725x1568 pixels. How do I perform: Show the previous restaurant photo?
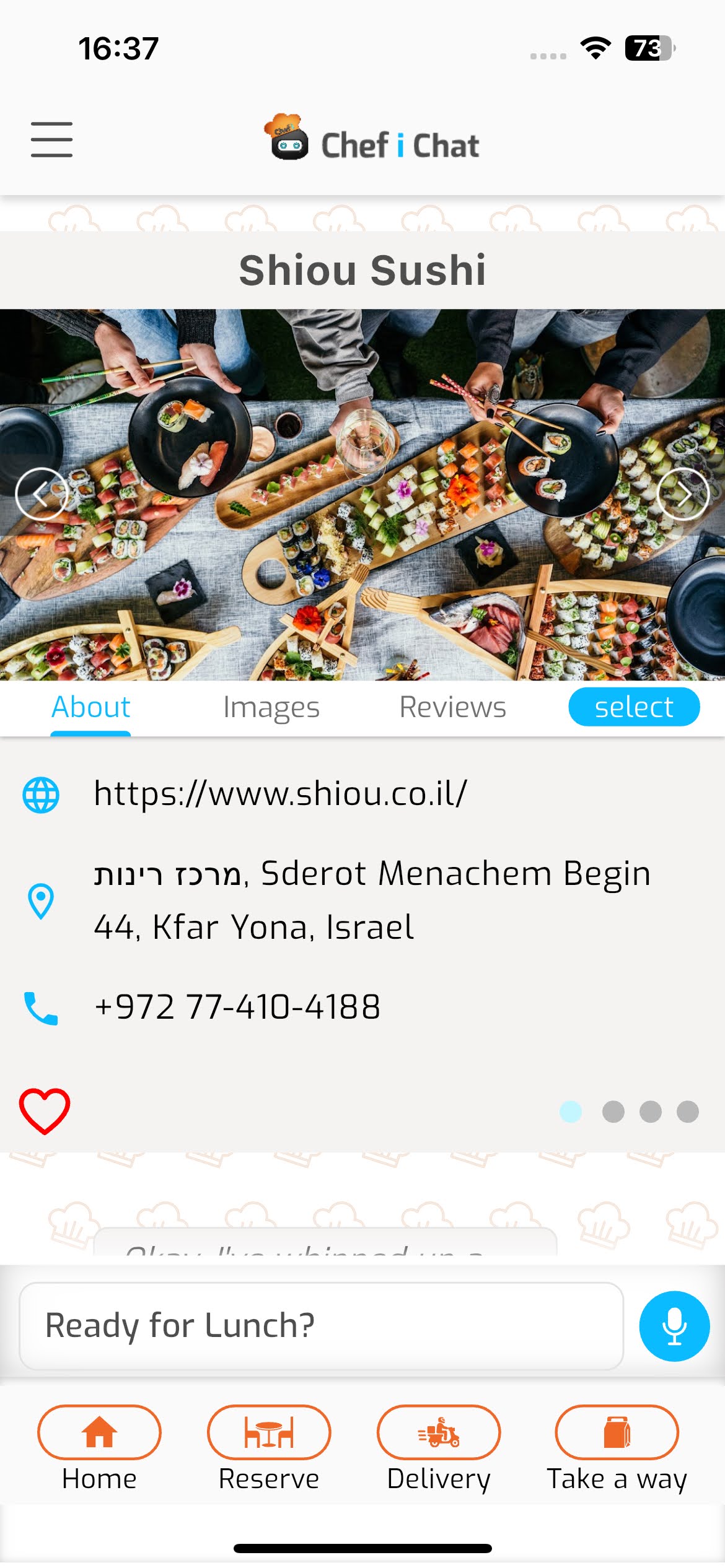[x=42, y=494]
